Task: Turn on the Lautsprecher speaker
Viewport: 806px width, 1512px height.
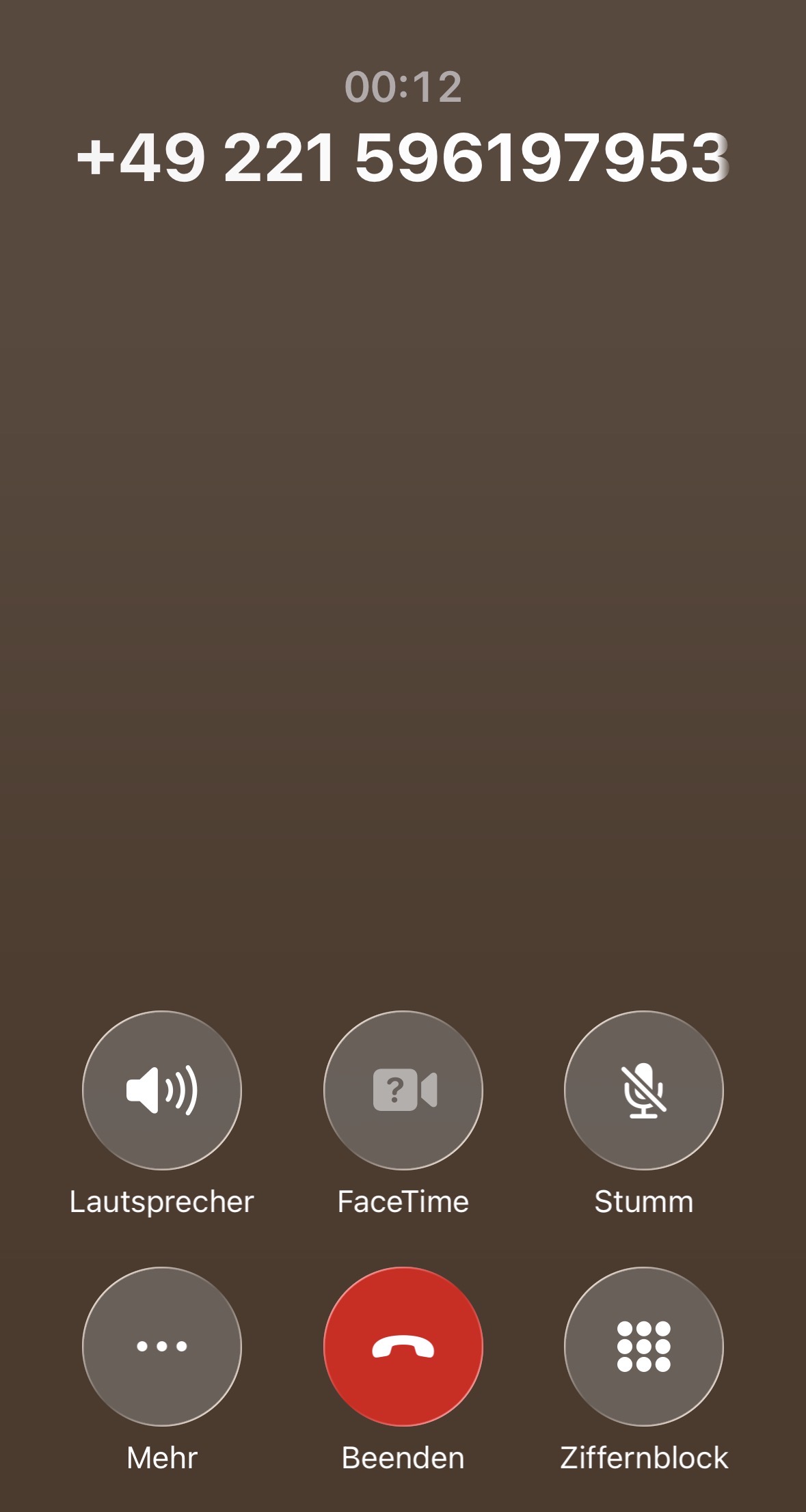Action: click(162, 1090)
